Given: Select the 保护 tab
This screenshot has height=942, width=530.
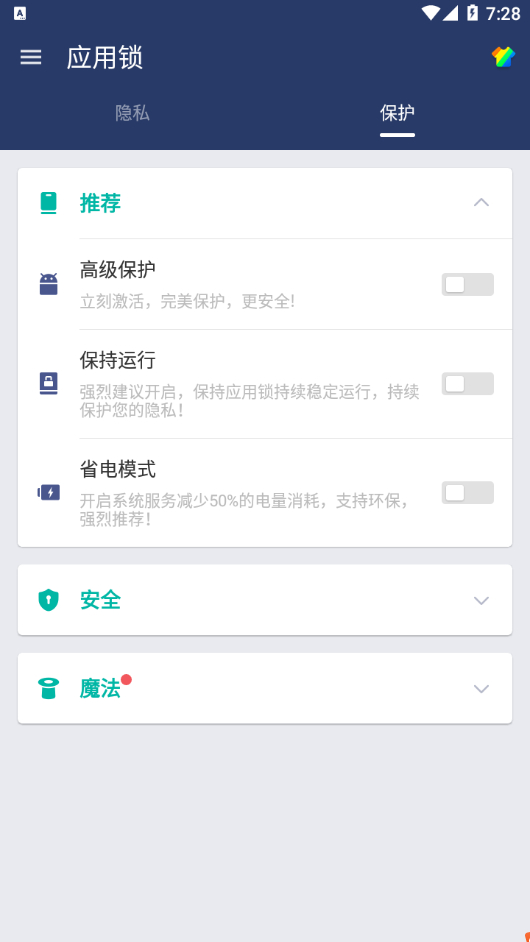Looking at the screenshot, I should 397,113.
